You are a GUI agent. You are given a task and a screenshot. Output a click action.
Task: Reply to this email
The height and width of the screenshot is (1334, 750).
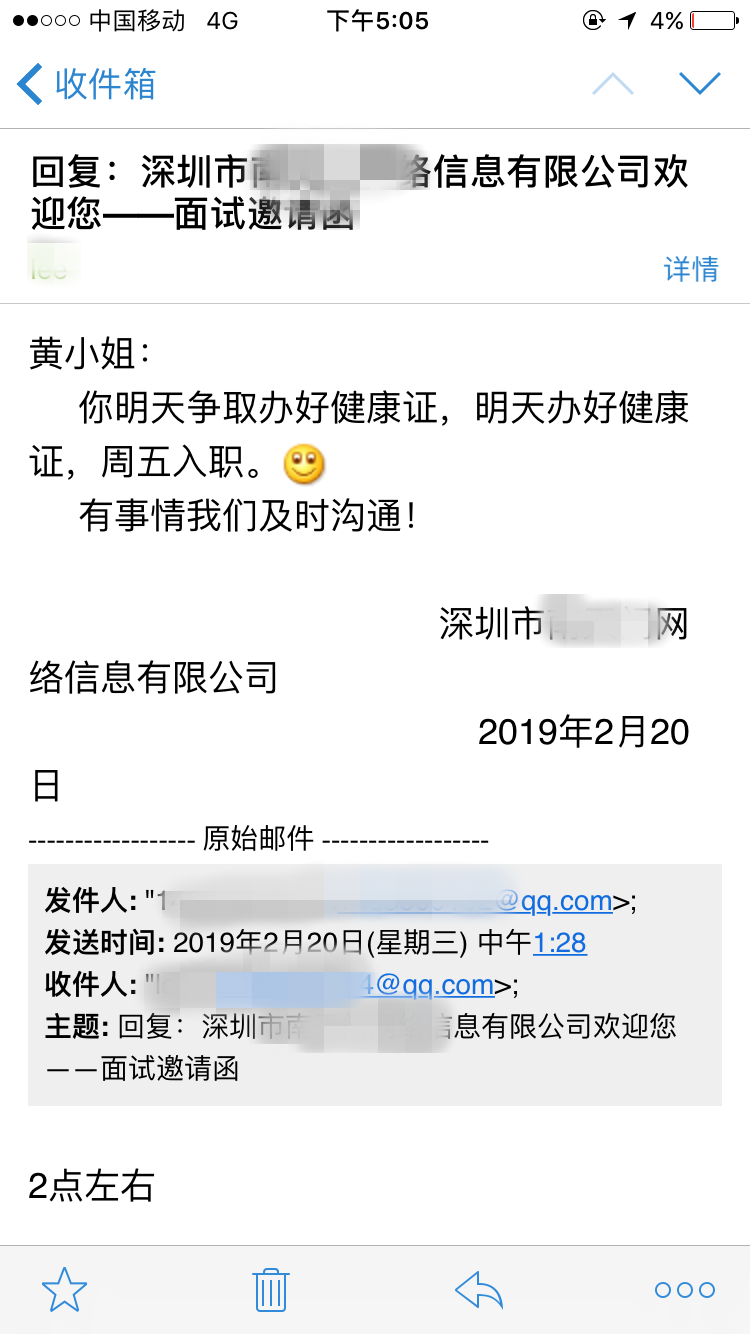pyautogui.click(x=479, y=1290)
